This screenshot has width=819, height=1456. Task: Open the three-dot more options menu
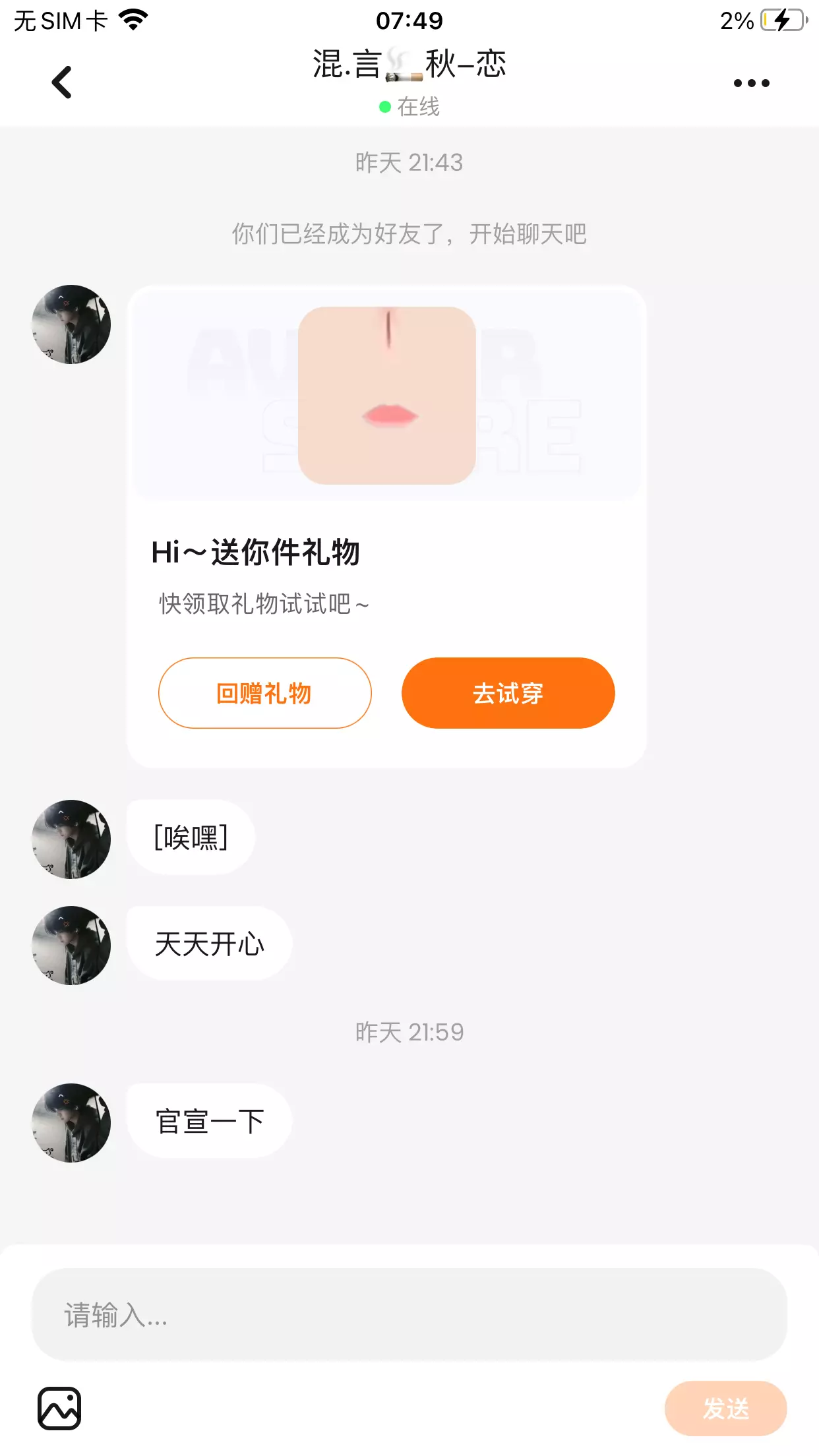[751, 83]
